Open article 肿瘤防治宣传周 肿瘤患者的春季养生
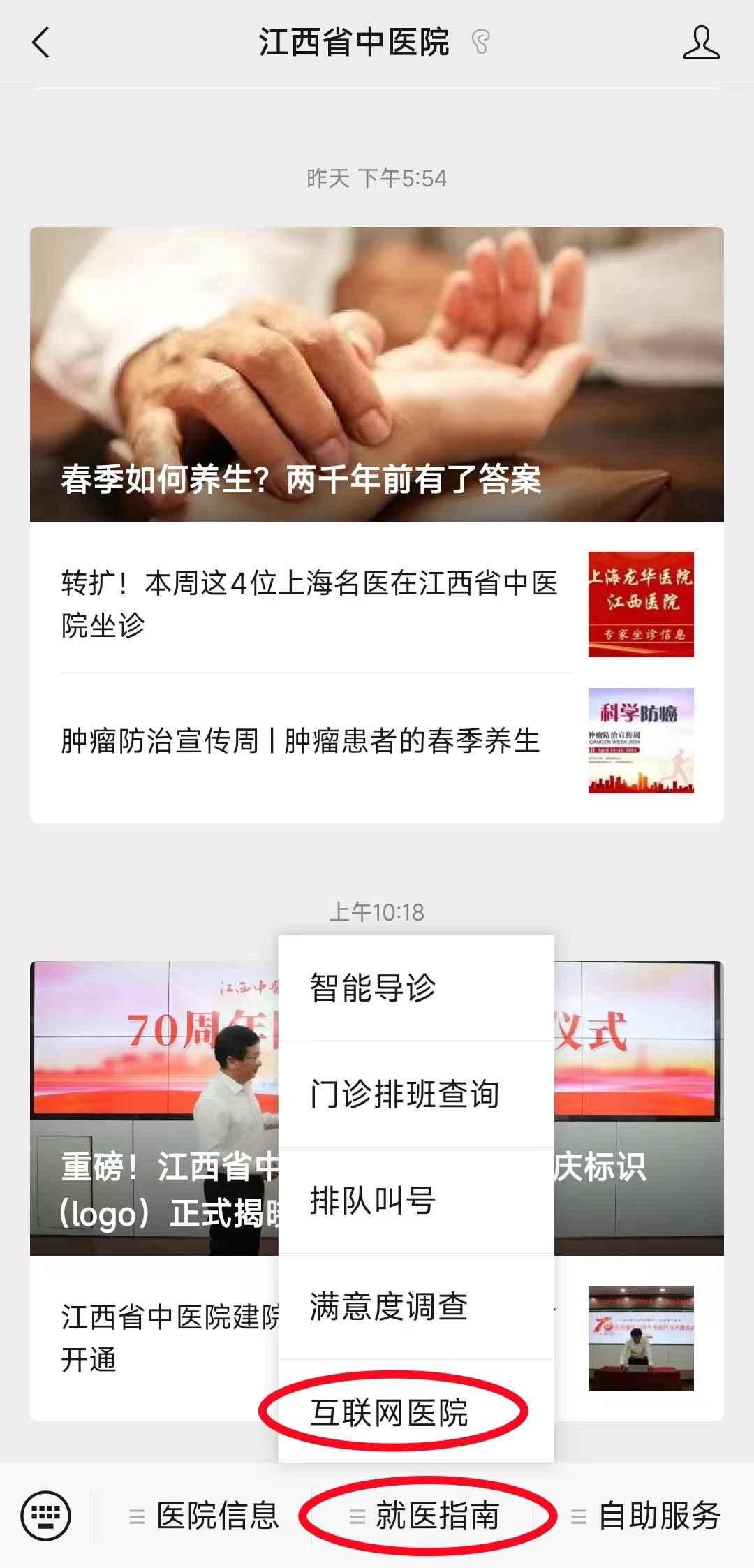 (x=300, y=741)
